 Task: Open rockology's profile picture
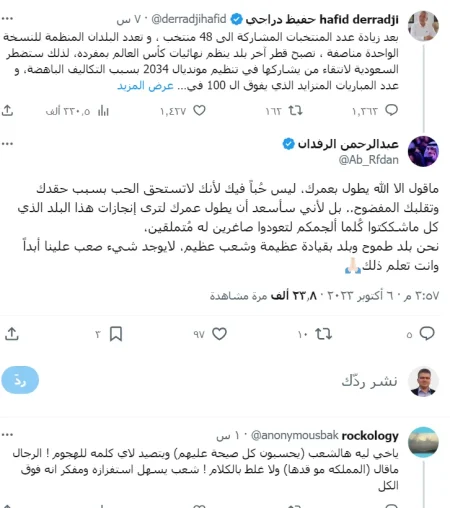pyautogui.click(x=423, y=442)
